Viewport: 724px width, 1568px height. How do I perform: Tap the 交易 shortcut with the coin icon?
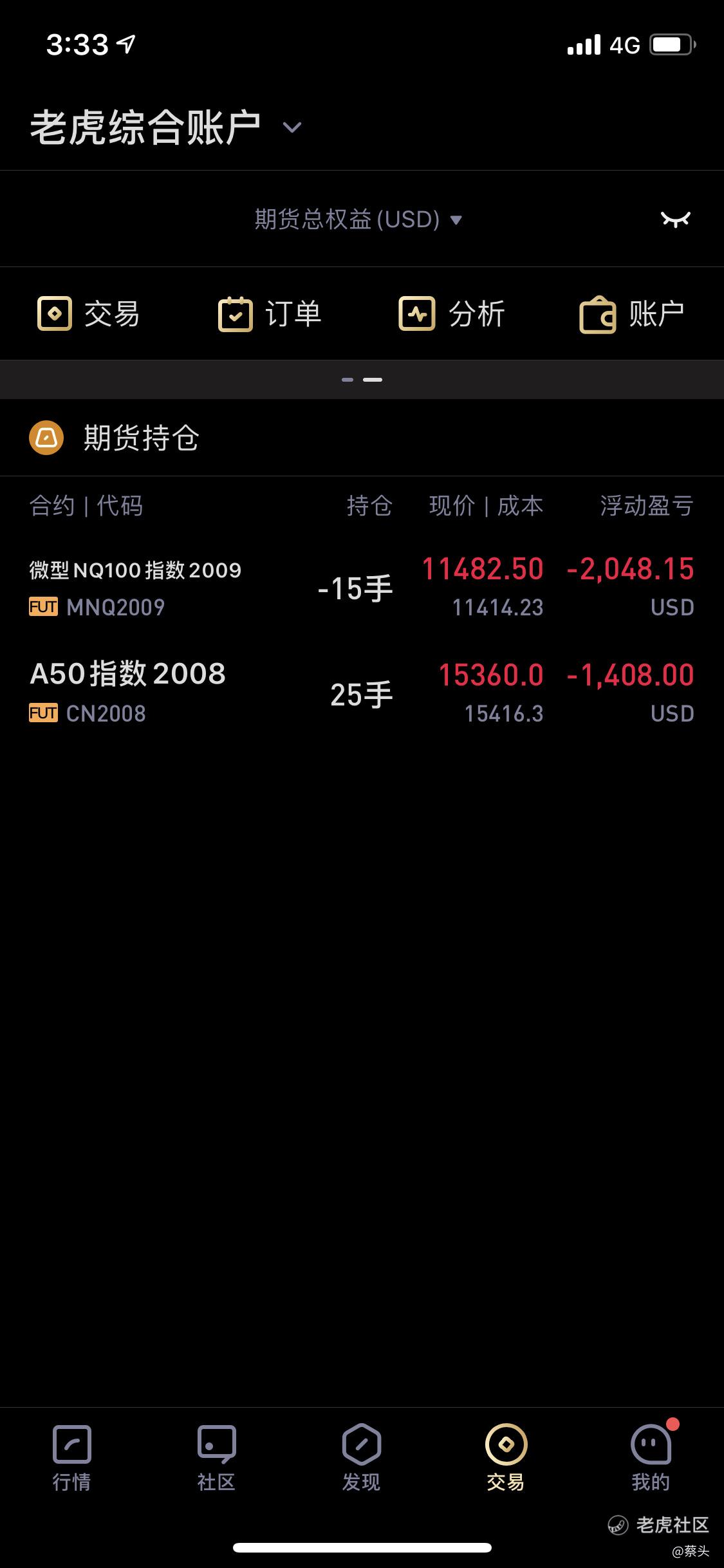pyautogui.click(x=89, y=314)
